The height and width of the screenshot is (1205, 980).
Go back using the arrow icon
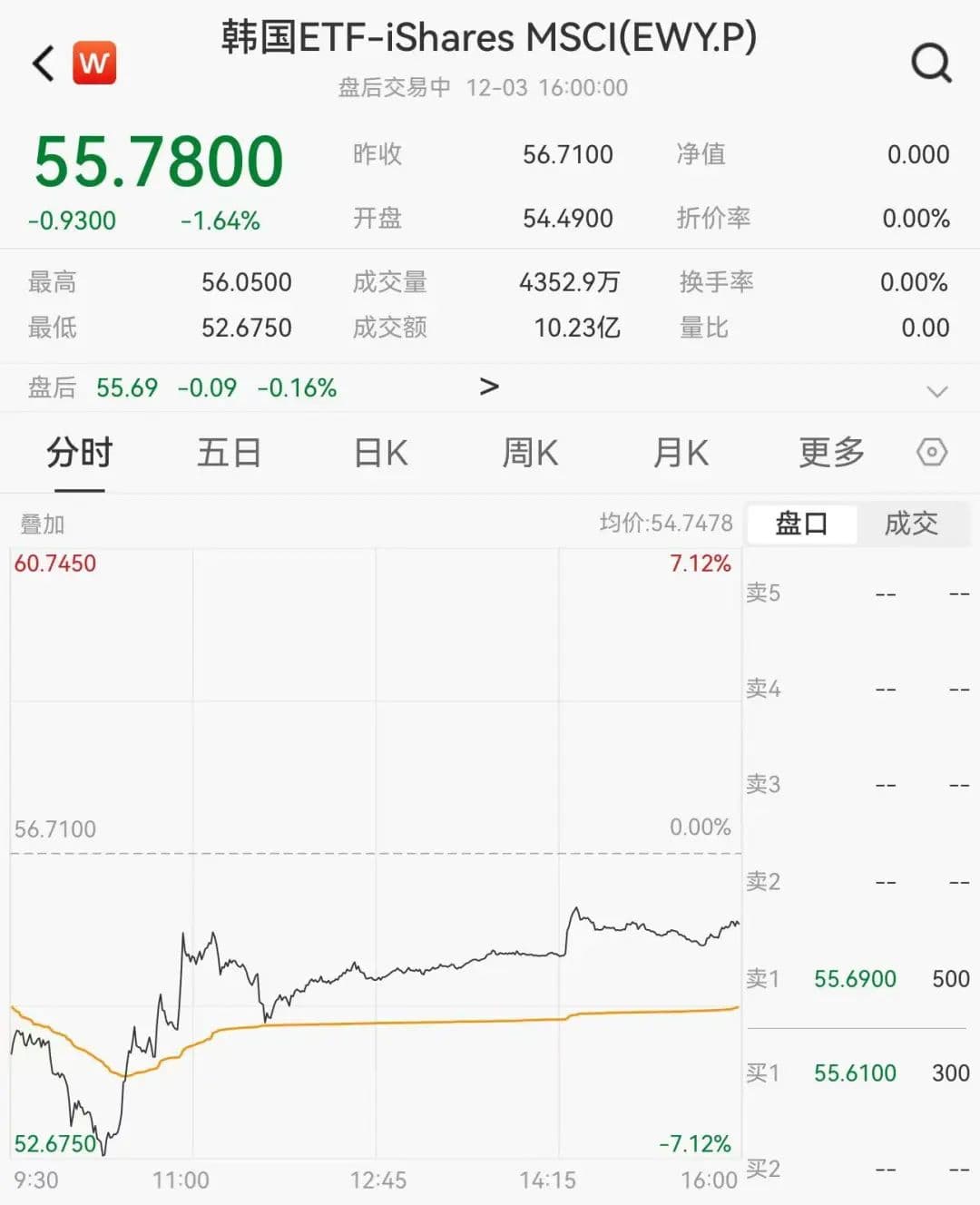pos(44,64)
